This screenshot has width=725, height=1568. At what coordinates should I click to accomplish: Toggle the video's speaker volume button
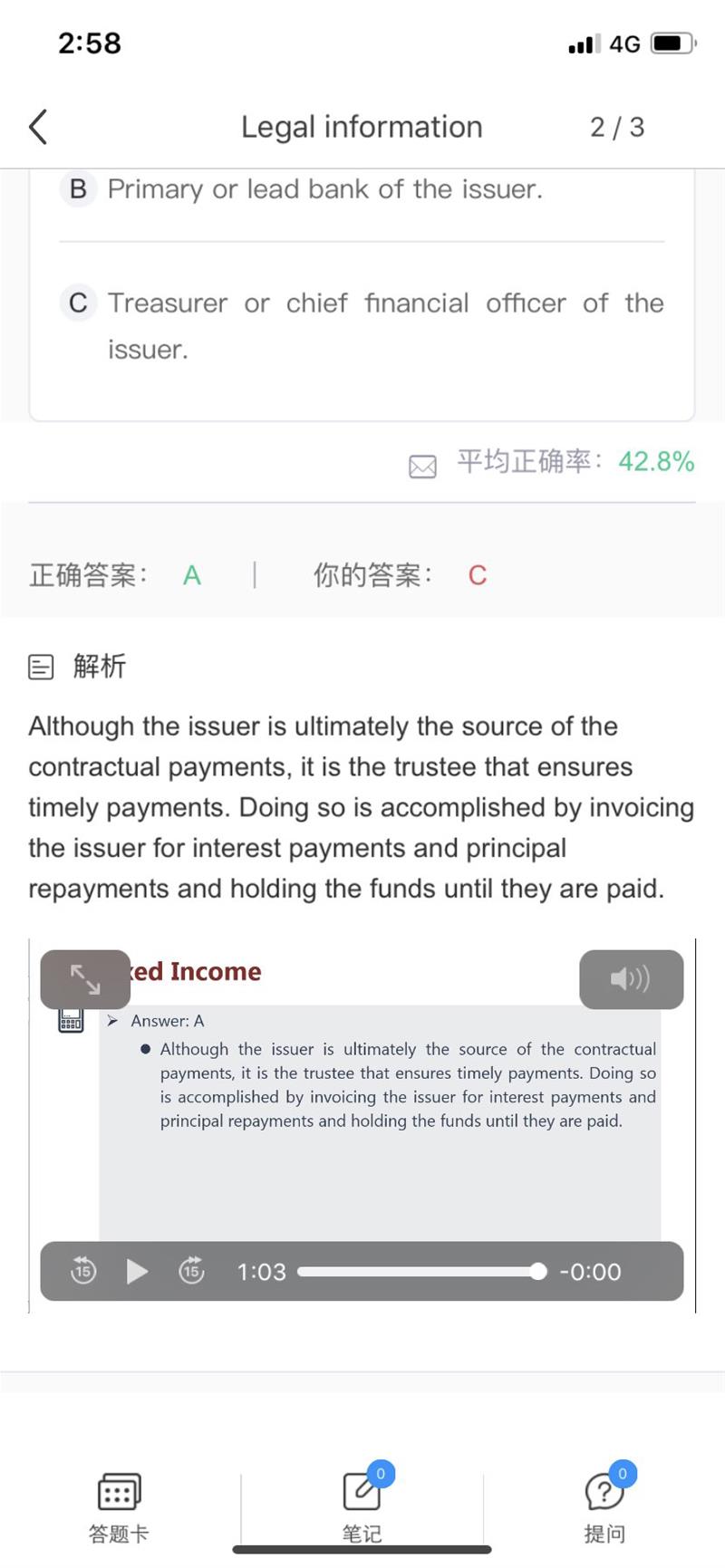(631, 979)
